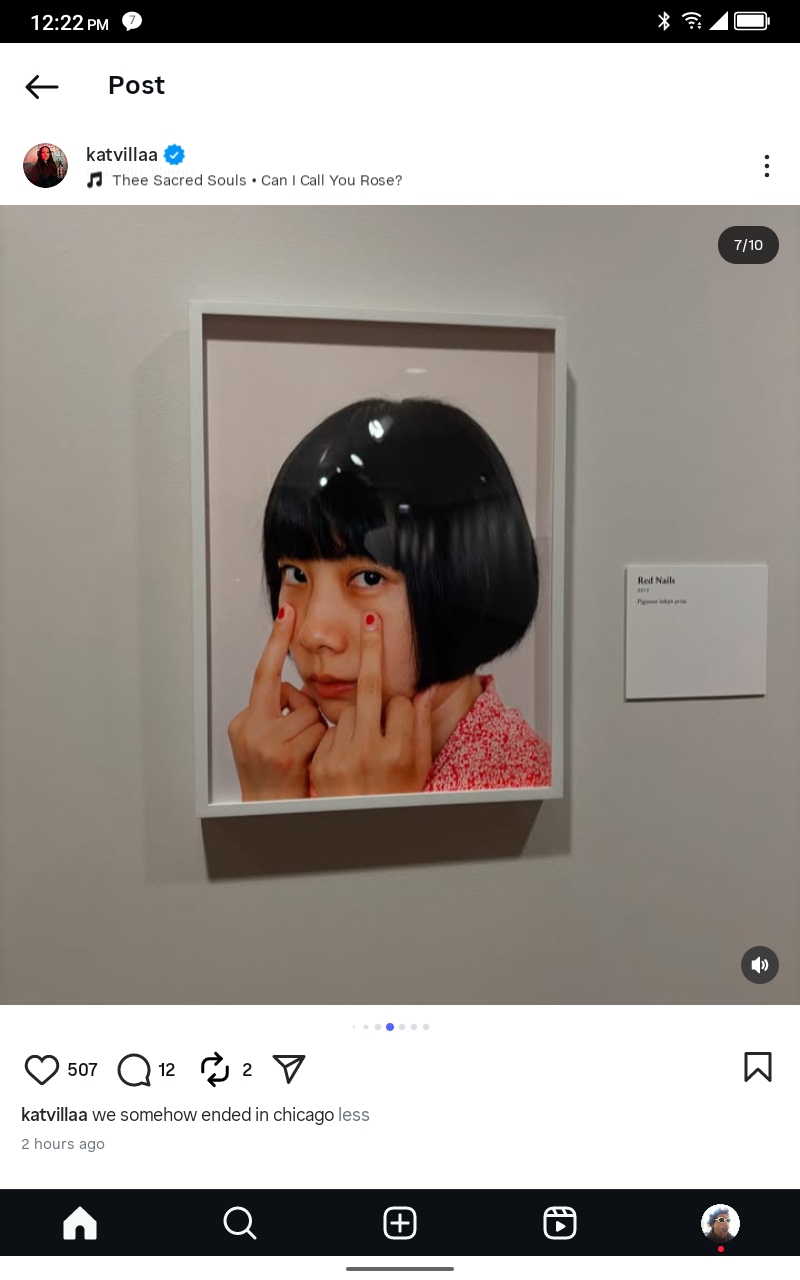800x1280 pixels.
Task: Collapse the caption with 'less'
Action: [x=354, y=1115]
